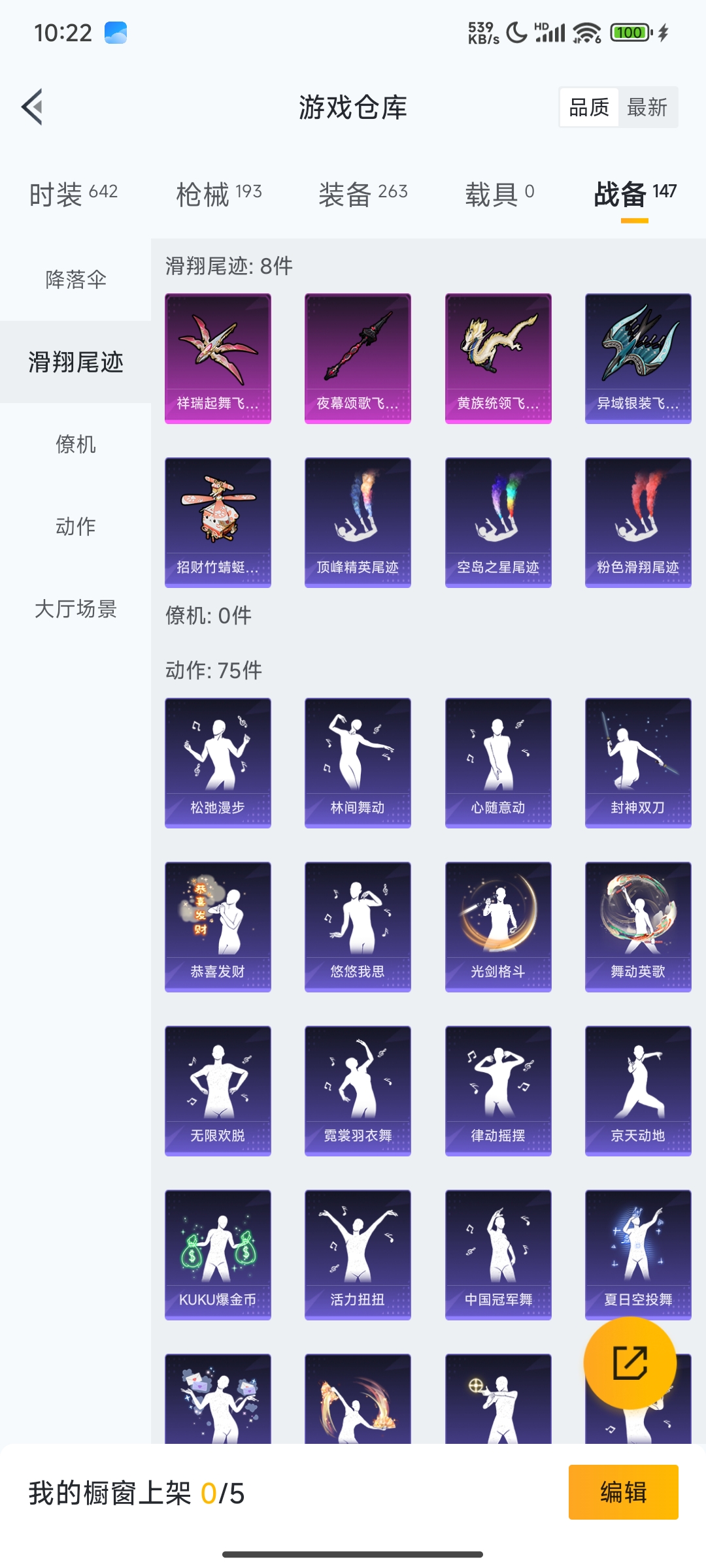The width and height of the screenshot is (706, 1568).
Task: Open the 光剑格斗 action item
Action: pyautogui.click(x=498, y=926)
